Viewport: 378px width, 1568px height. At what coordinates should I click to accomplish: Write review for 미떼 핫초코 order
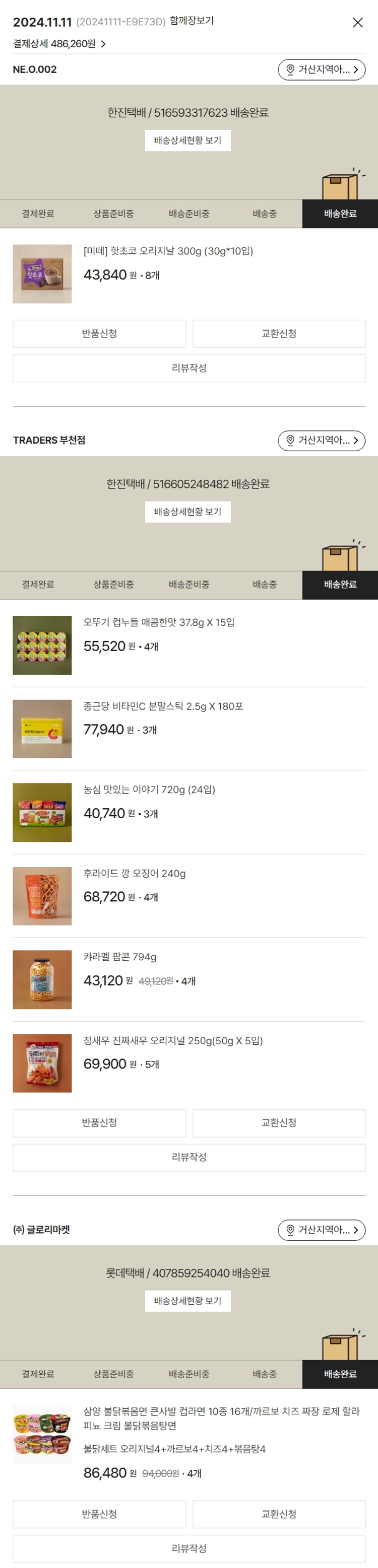click(189, 368)
